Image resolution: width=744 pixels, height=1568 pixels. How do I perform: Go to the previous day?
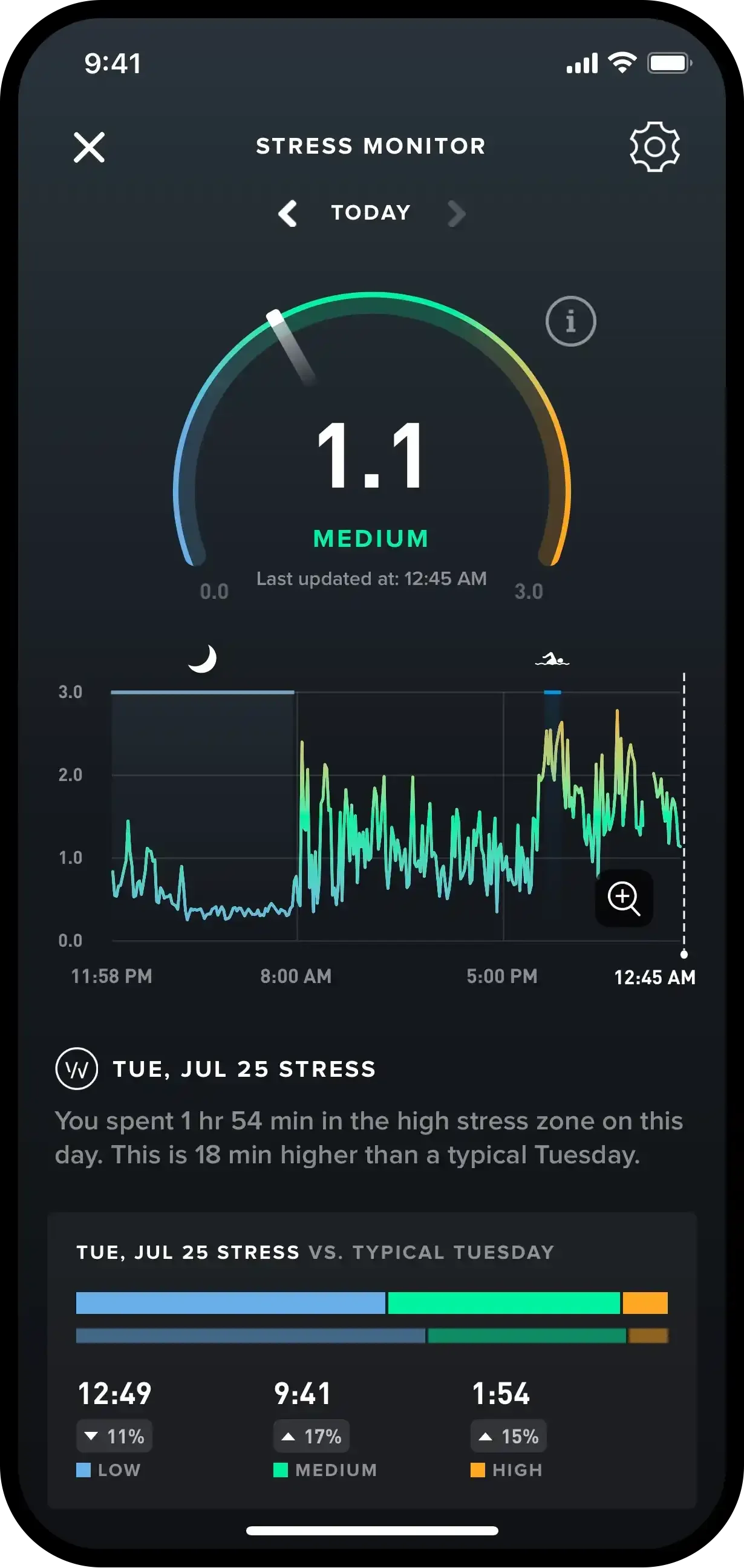pos(287,214)
